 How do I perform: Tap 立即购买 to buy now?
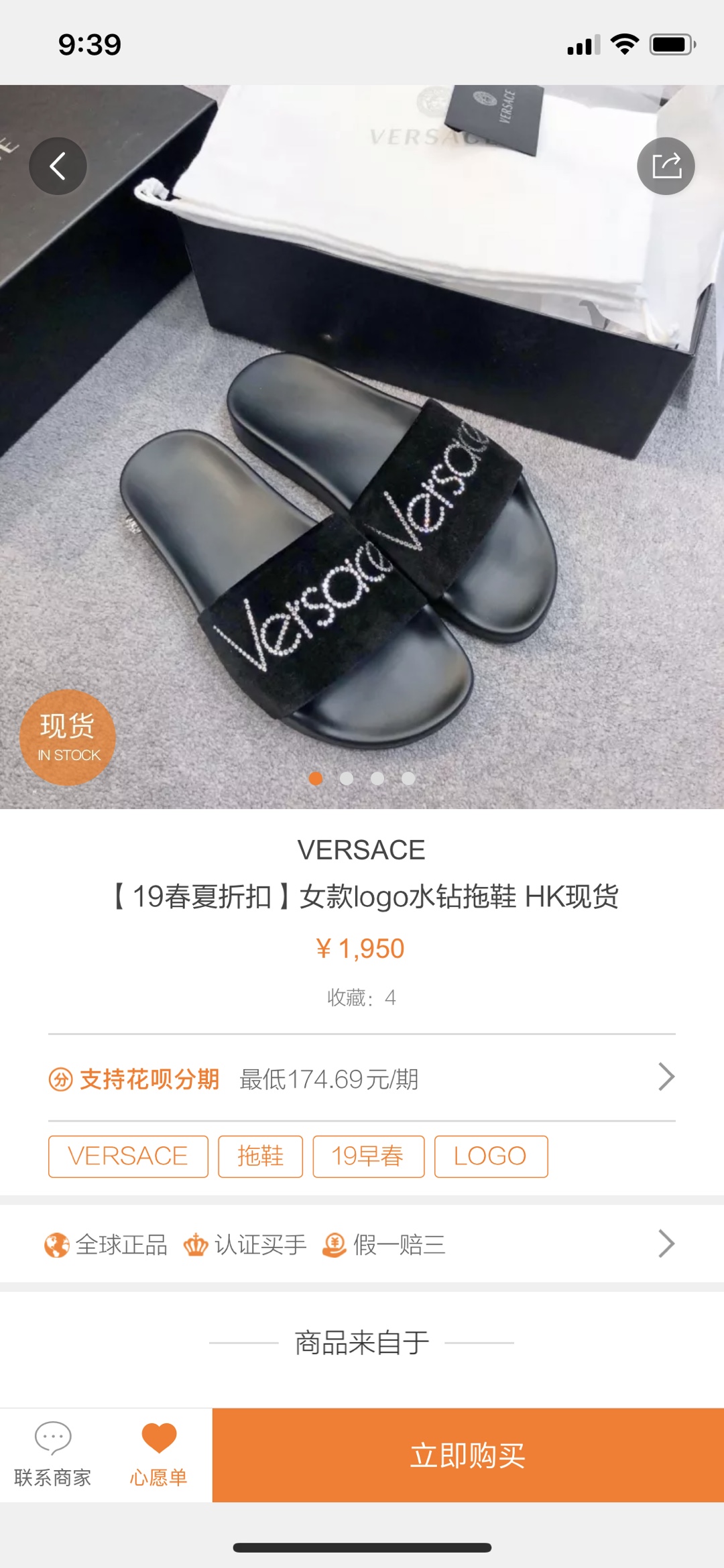point(468,1455)
